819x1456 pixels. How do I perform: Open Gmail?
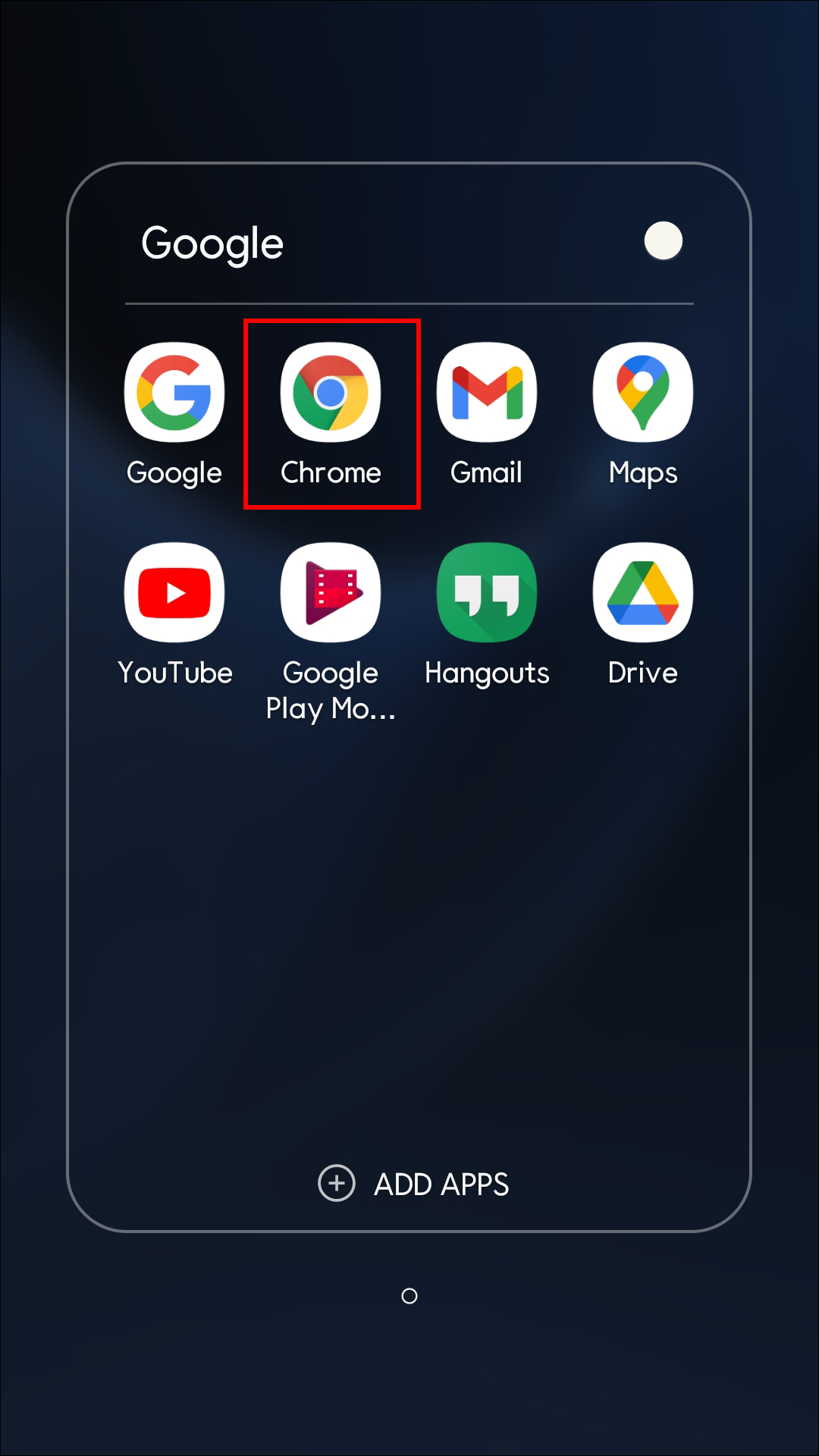pyautogui.click(x=487, y=393)
